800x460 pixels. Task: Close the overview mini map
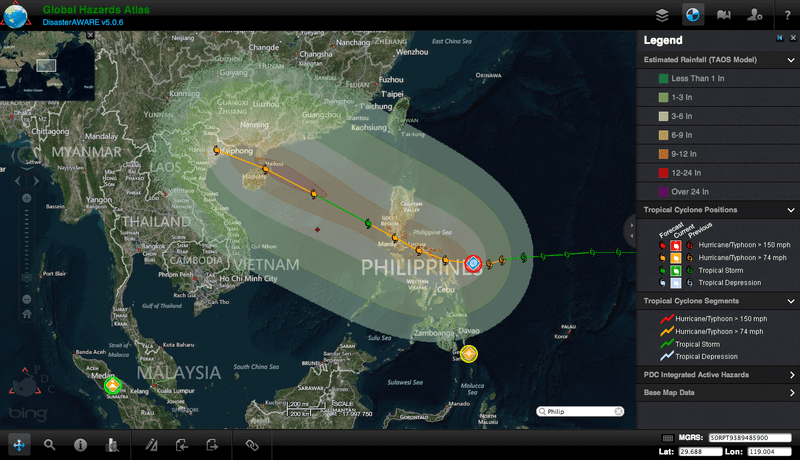[x=91, y=35]
